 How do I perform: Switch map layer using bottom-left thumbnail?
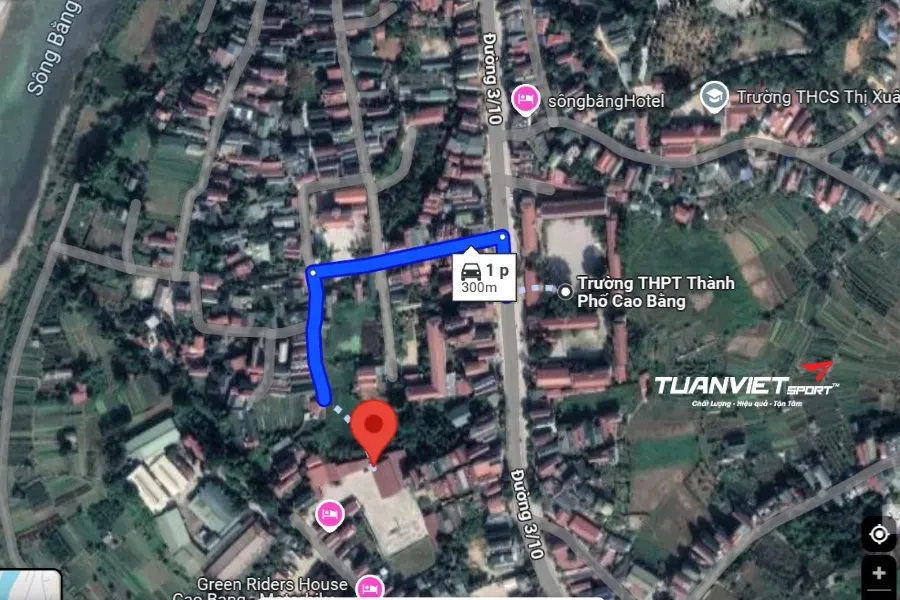pos(30,586)
